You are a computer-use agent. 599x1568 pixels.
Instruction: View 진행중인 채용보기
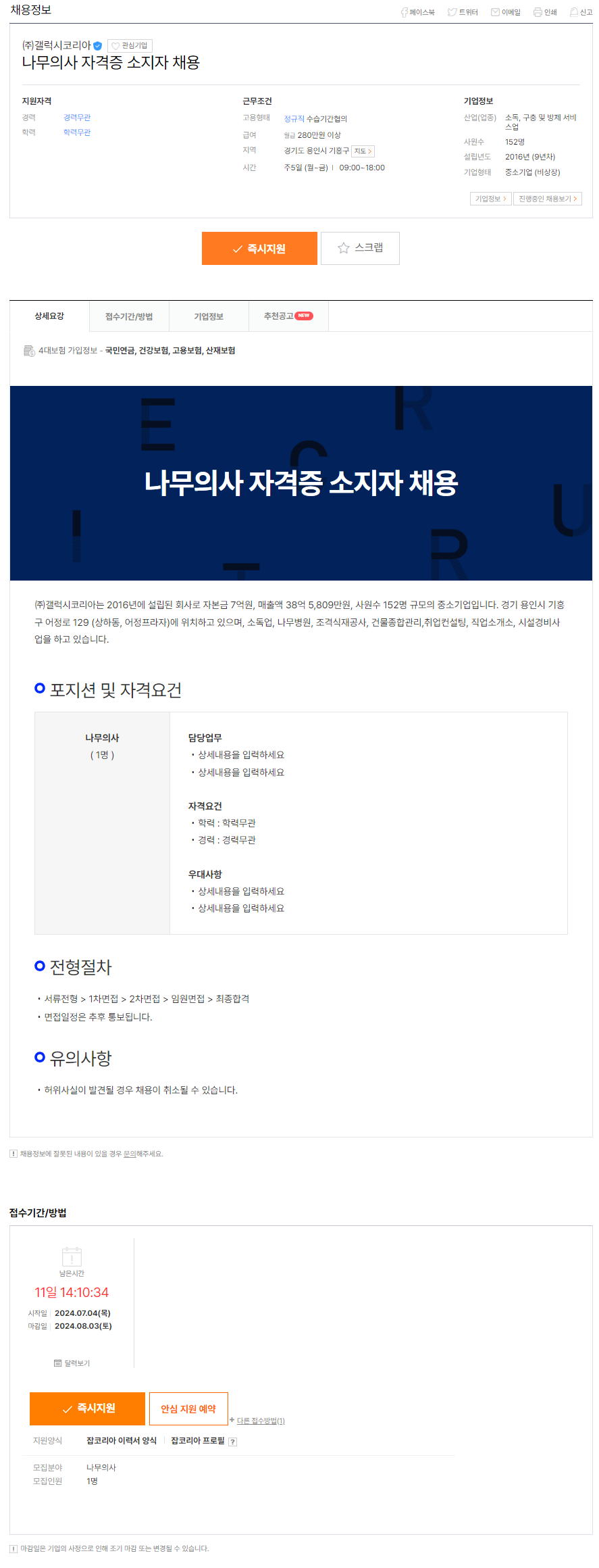pos(547,199)
